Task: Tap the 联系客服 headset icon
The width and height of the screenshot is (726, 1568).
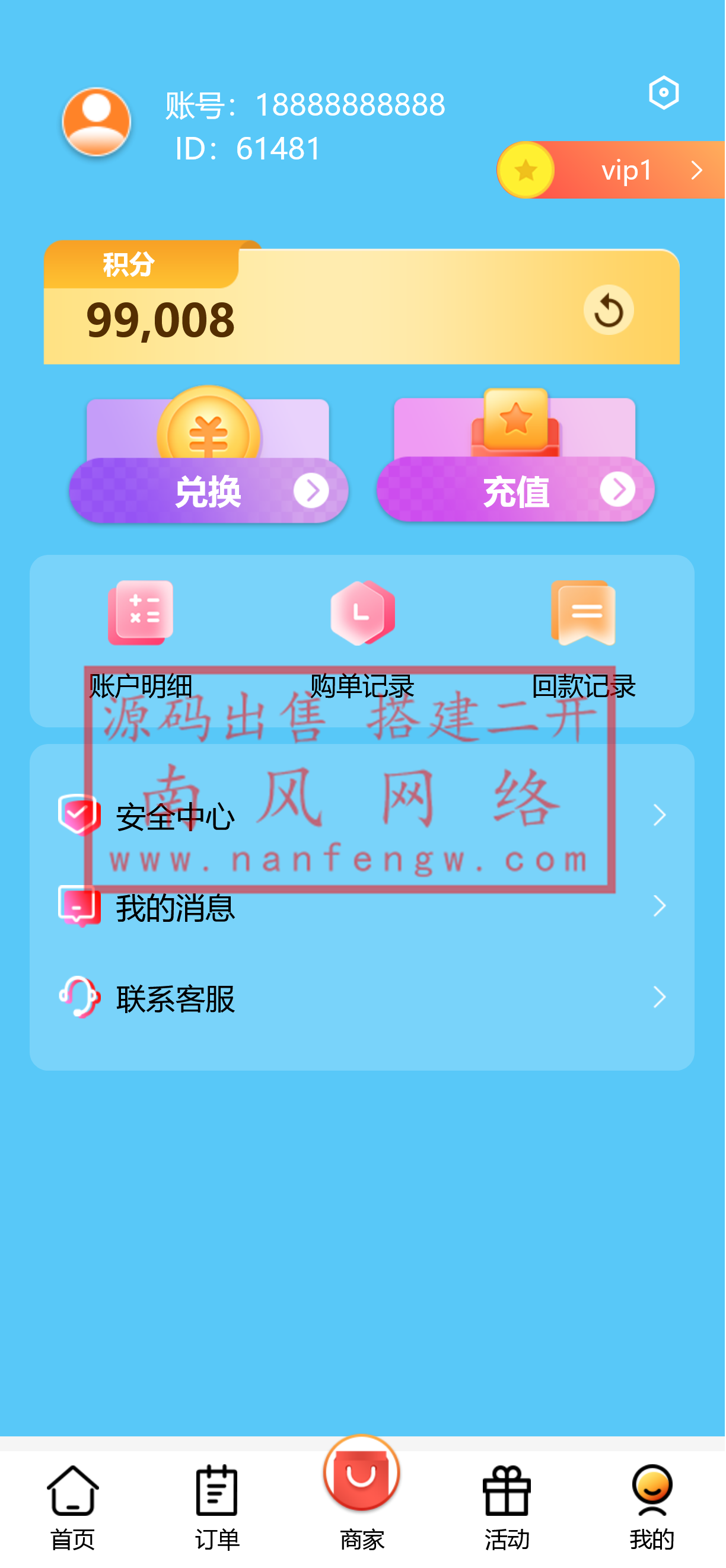Action: pos(80,997)
